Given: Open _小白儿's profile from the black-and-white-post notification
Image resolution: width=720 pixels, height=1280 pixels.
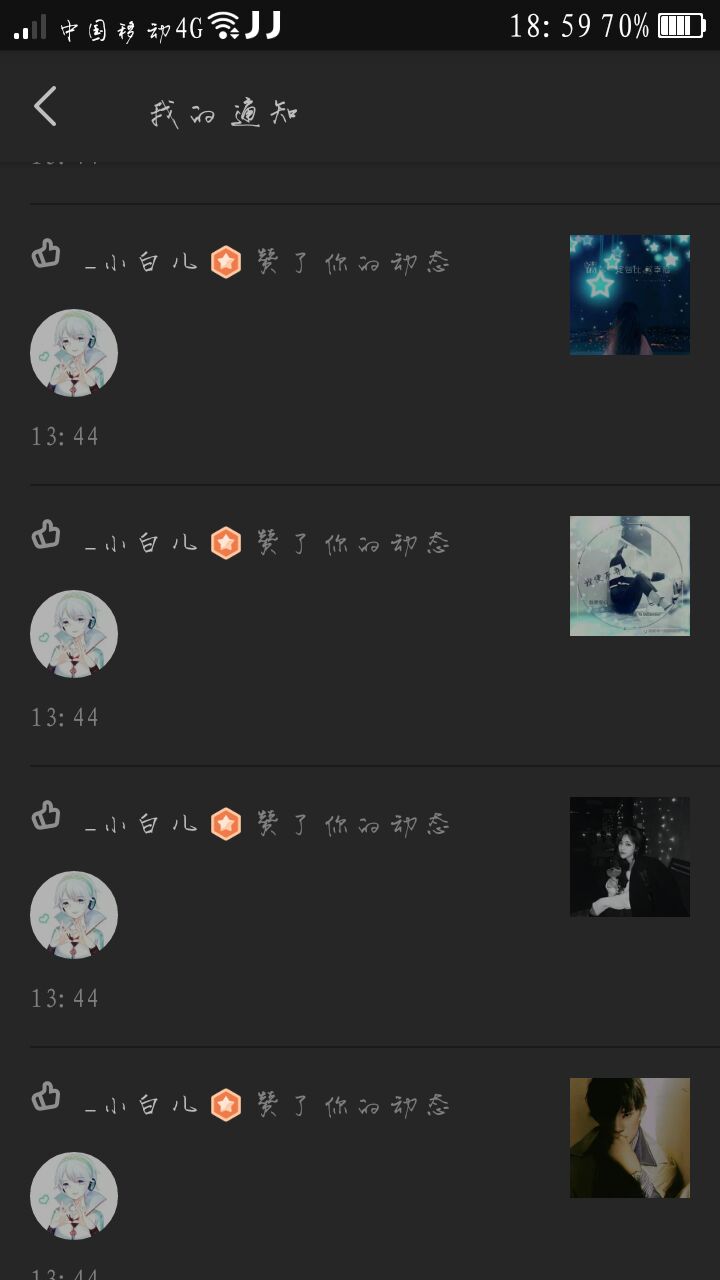Looking at the screenshot, I should 74,915.
